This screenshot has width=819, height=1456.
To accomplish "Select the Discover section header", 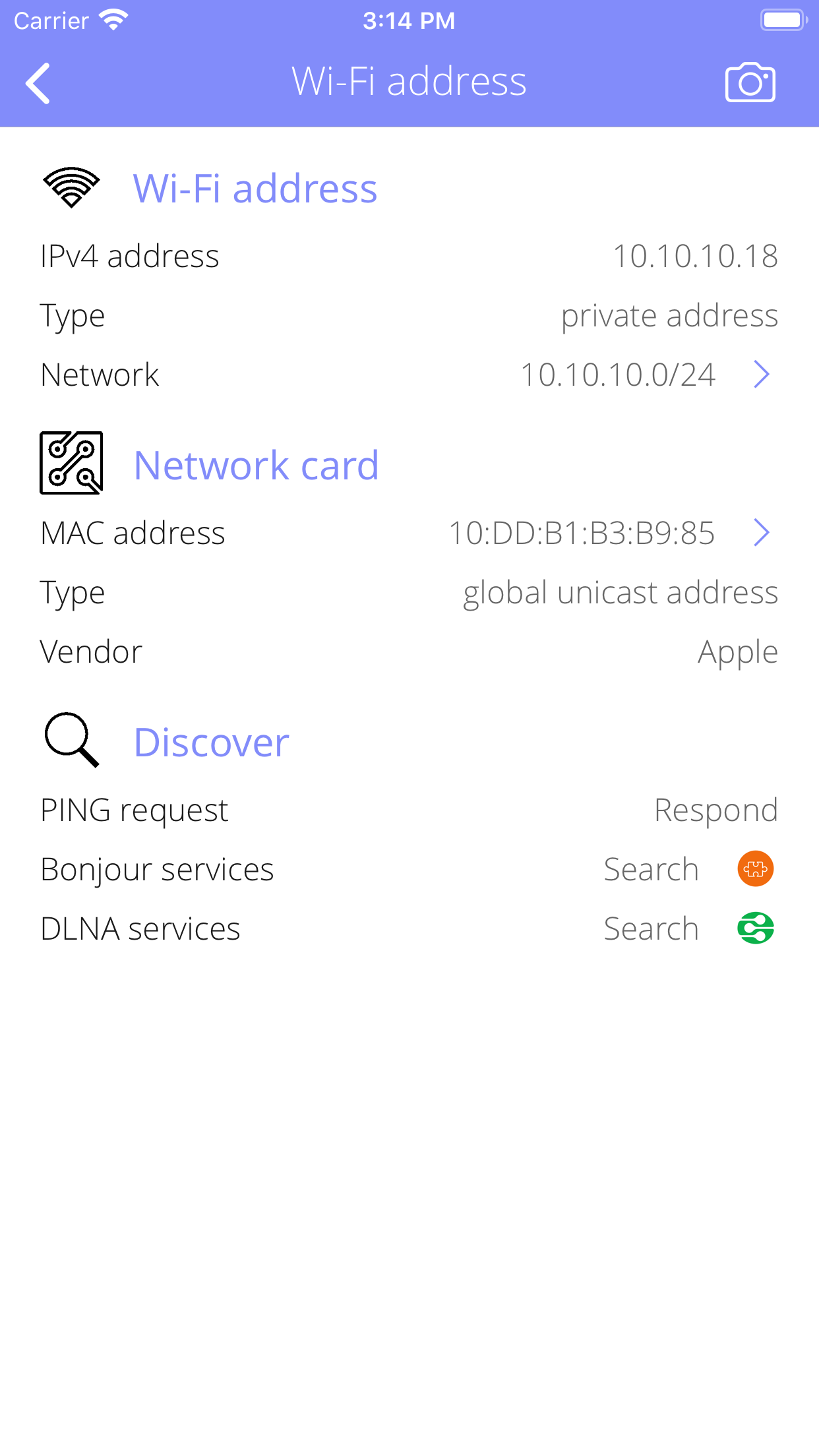I will (x=211, y=741).
